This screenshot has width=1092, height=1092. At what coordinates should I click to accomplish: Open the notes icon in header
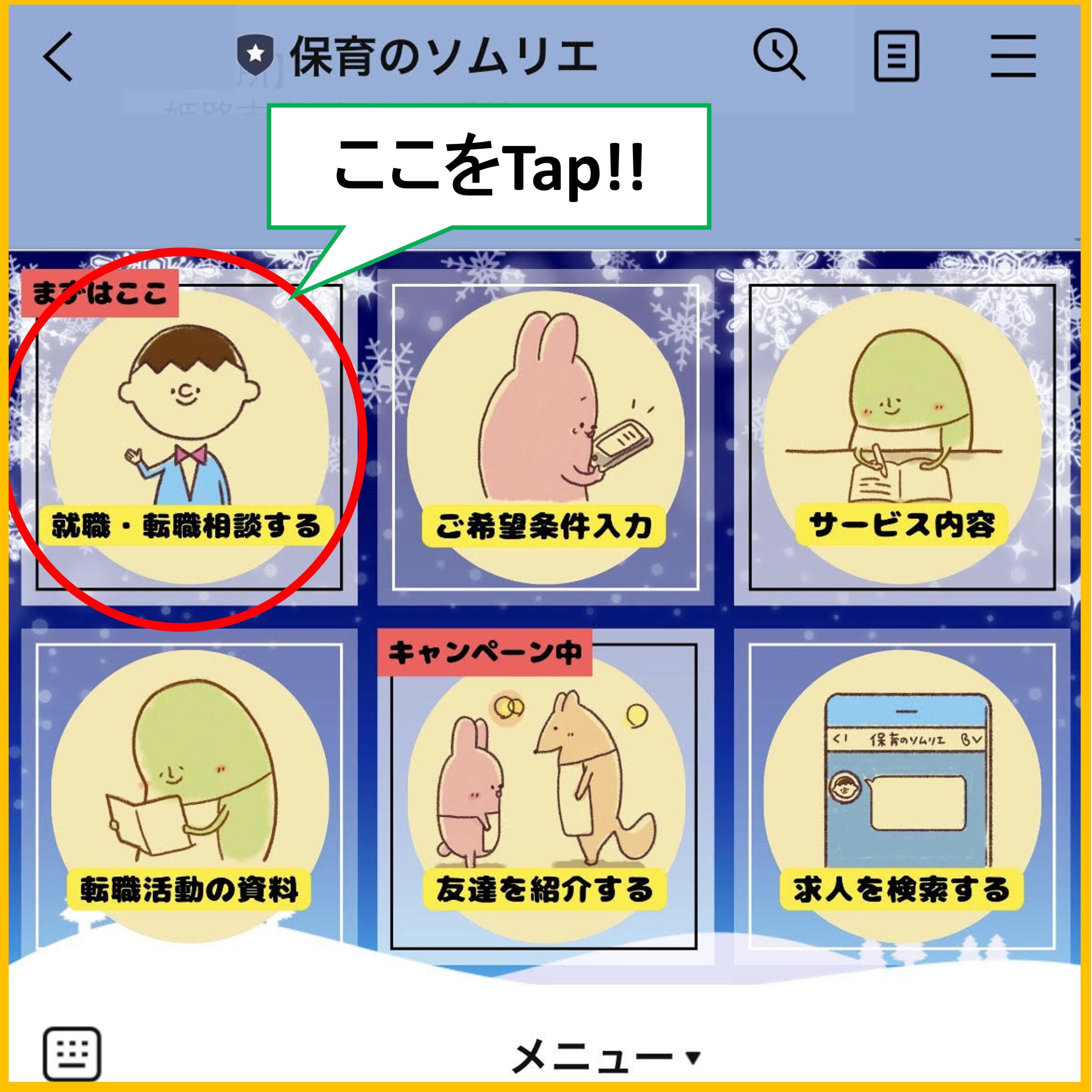coord(896,56)
